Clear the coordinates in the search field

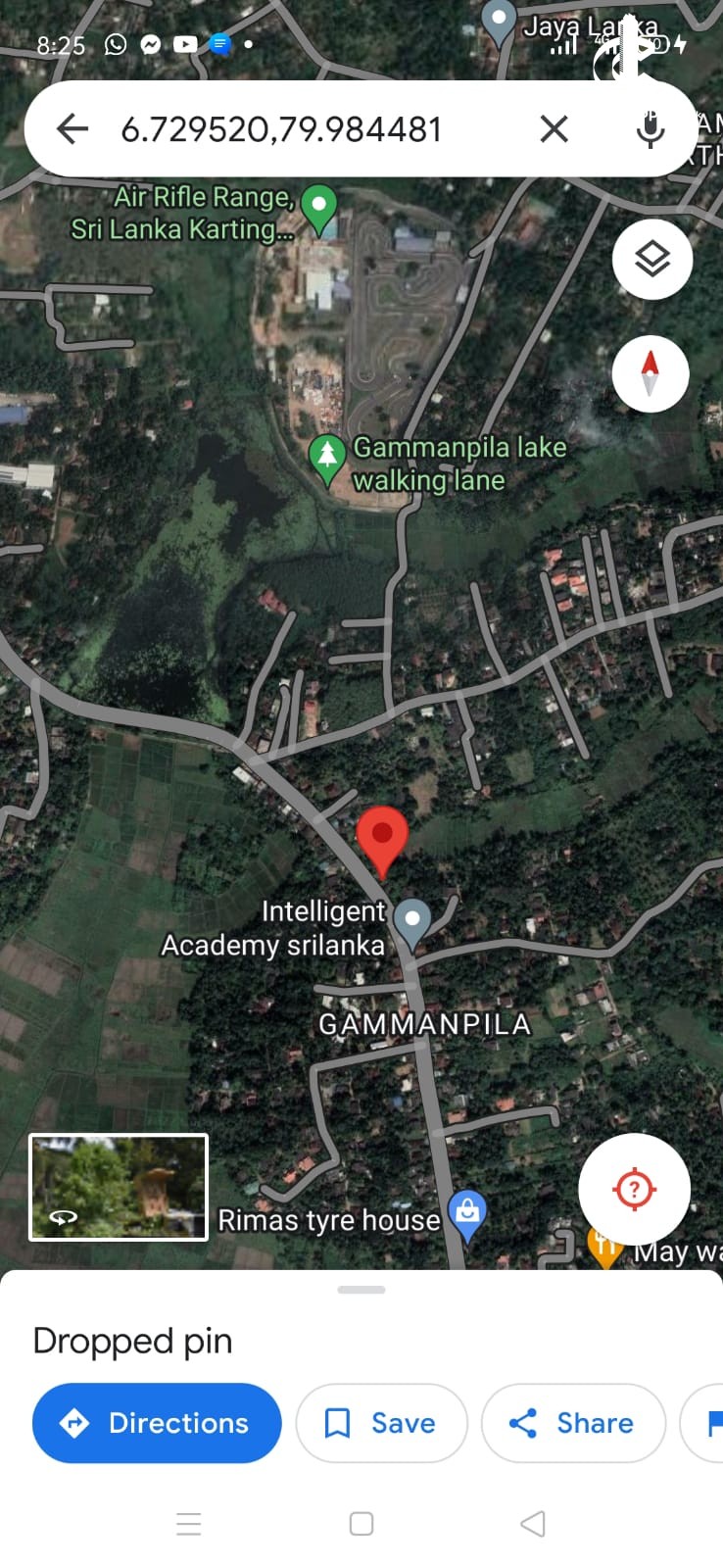point(554,128)
